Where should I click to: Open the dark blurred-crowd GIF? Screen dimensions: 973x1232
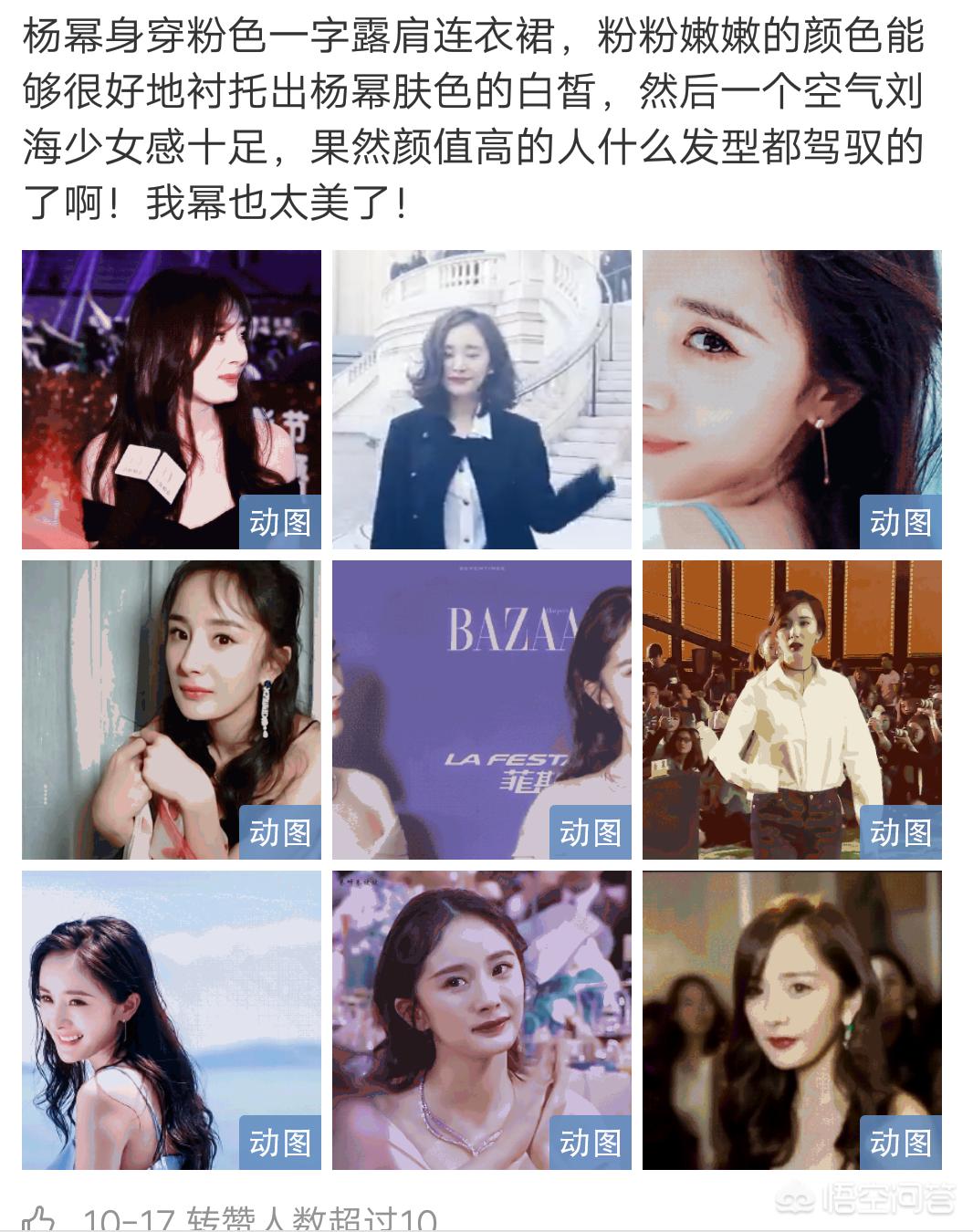coord(791,1019)
